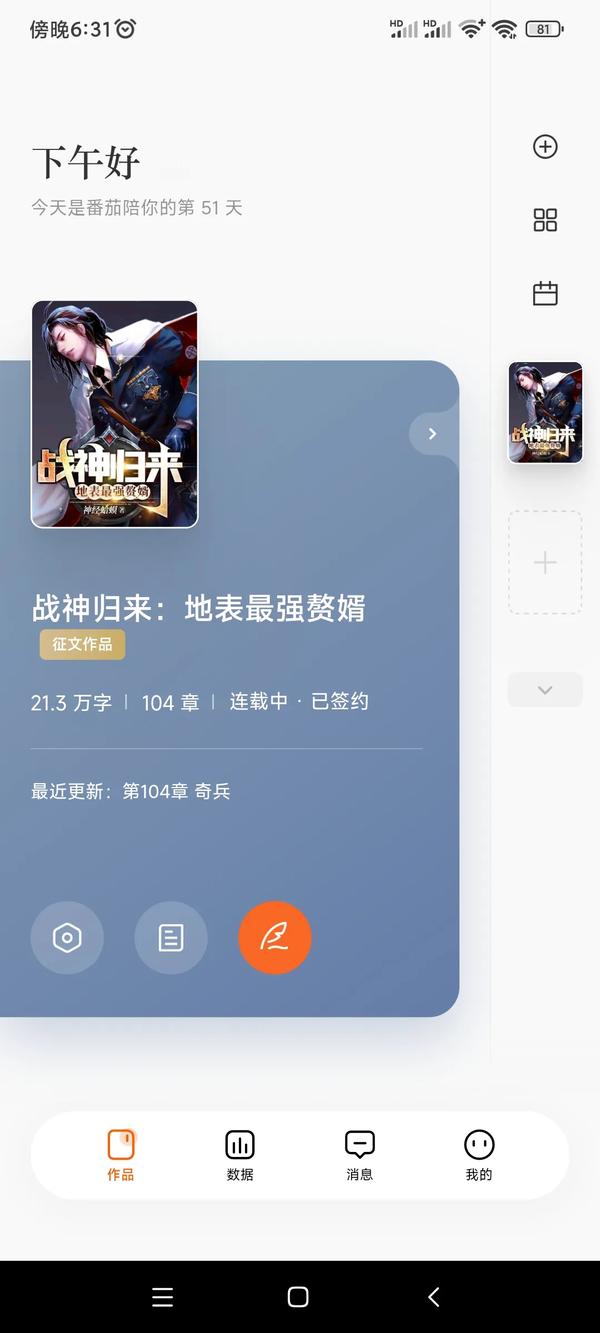Select the book thumbnail in side panel
Viewport: 600px width, 1333px height.
[x=545, y=412]
